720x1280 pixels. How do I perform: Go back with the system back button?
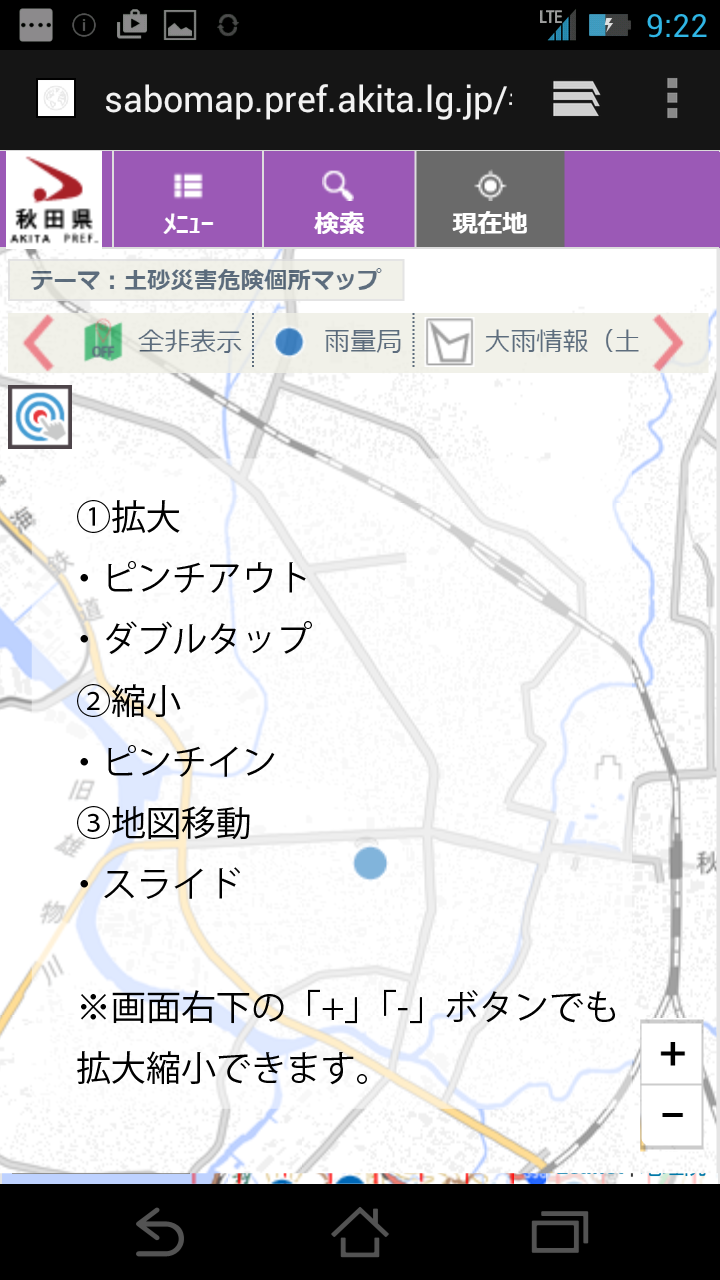[160, 1232]
